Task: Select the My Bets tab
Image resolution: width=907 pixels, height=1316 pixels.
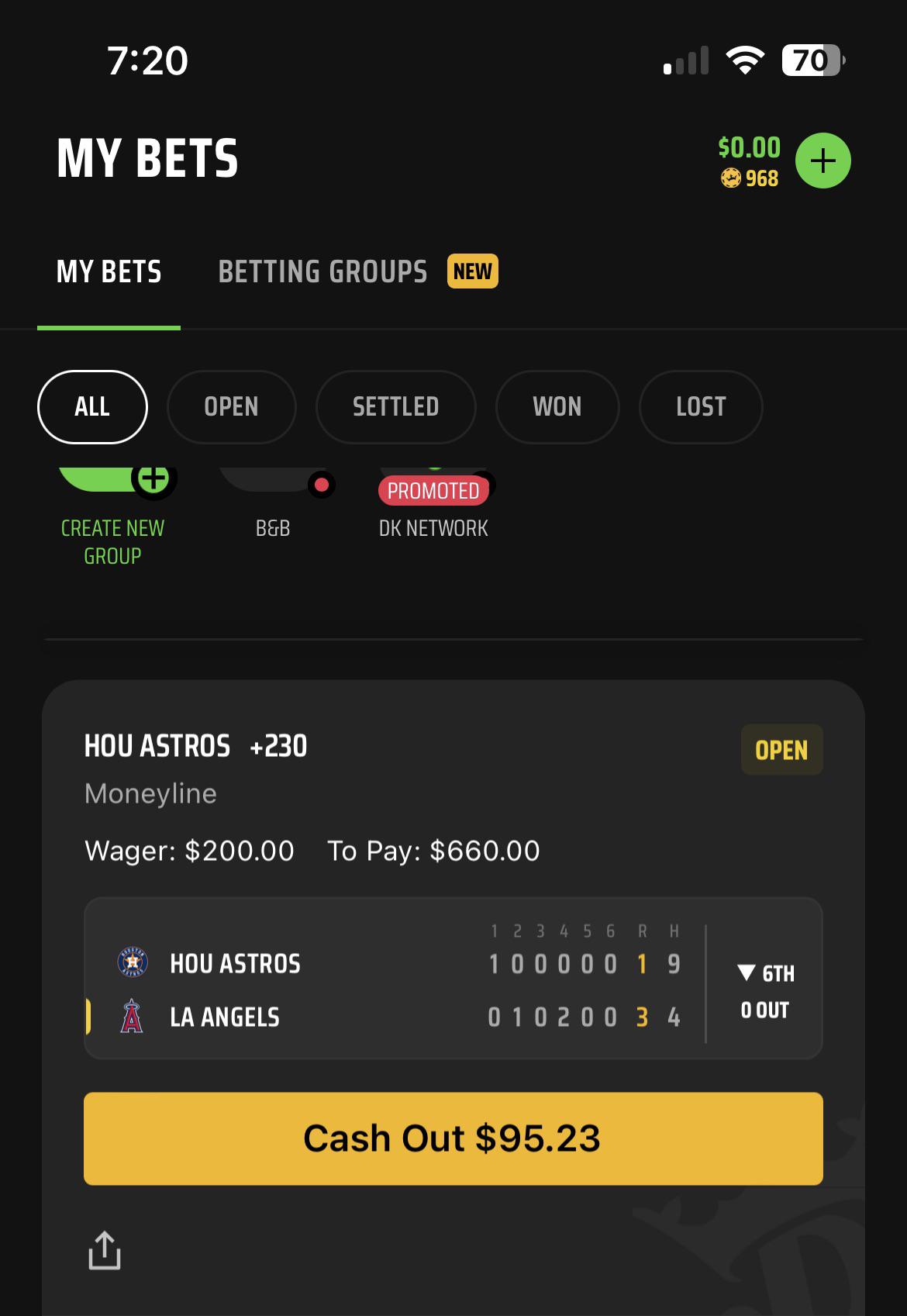Action: click(x=109, y=272)
